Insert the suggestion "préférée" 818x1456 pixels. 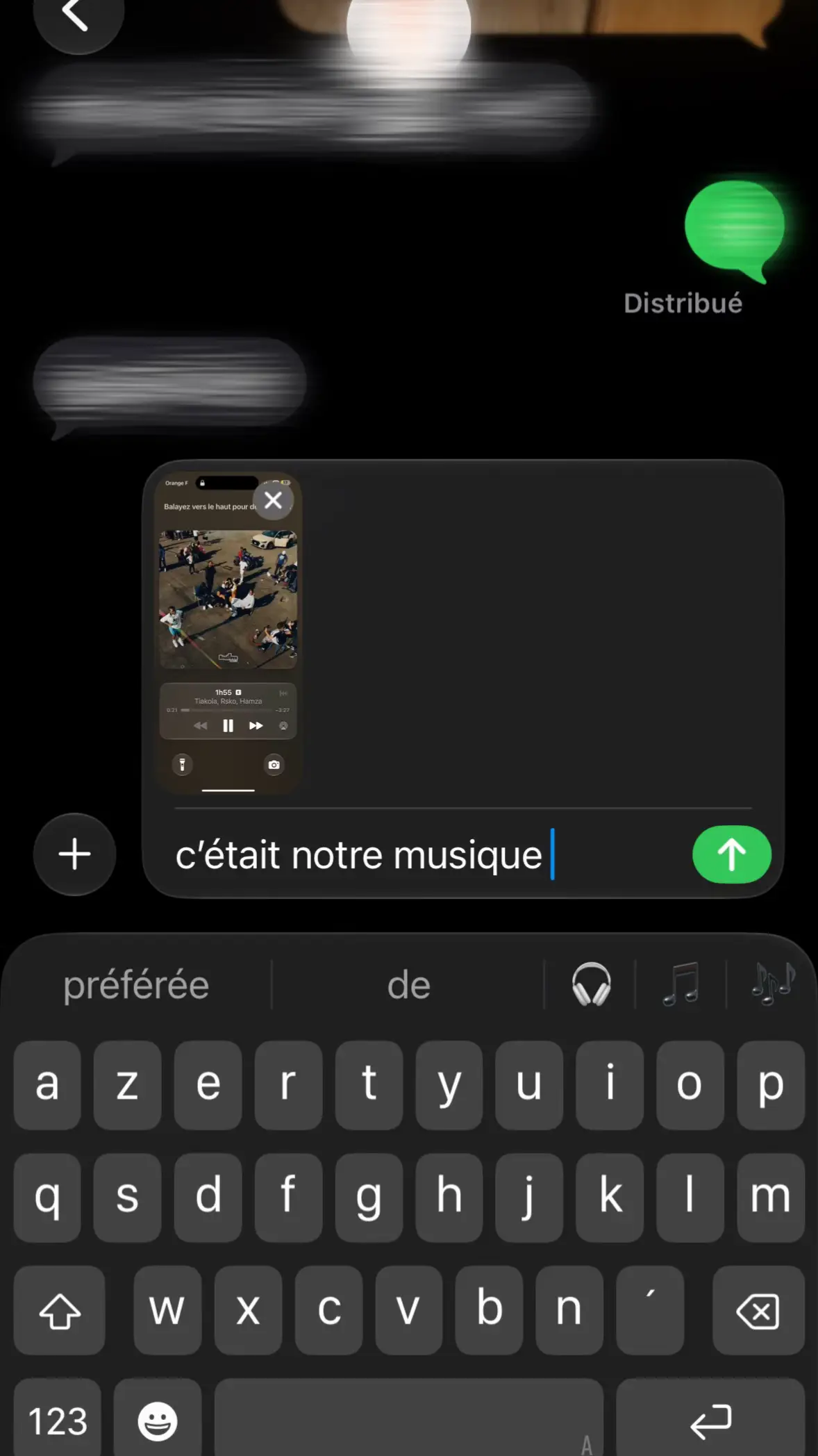(x=136, y=984)
